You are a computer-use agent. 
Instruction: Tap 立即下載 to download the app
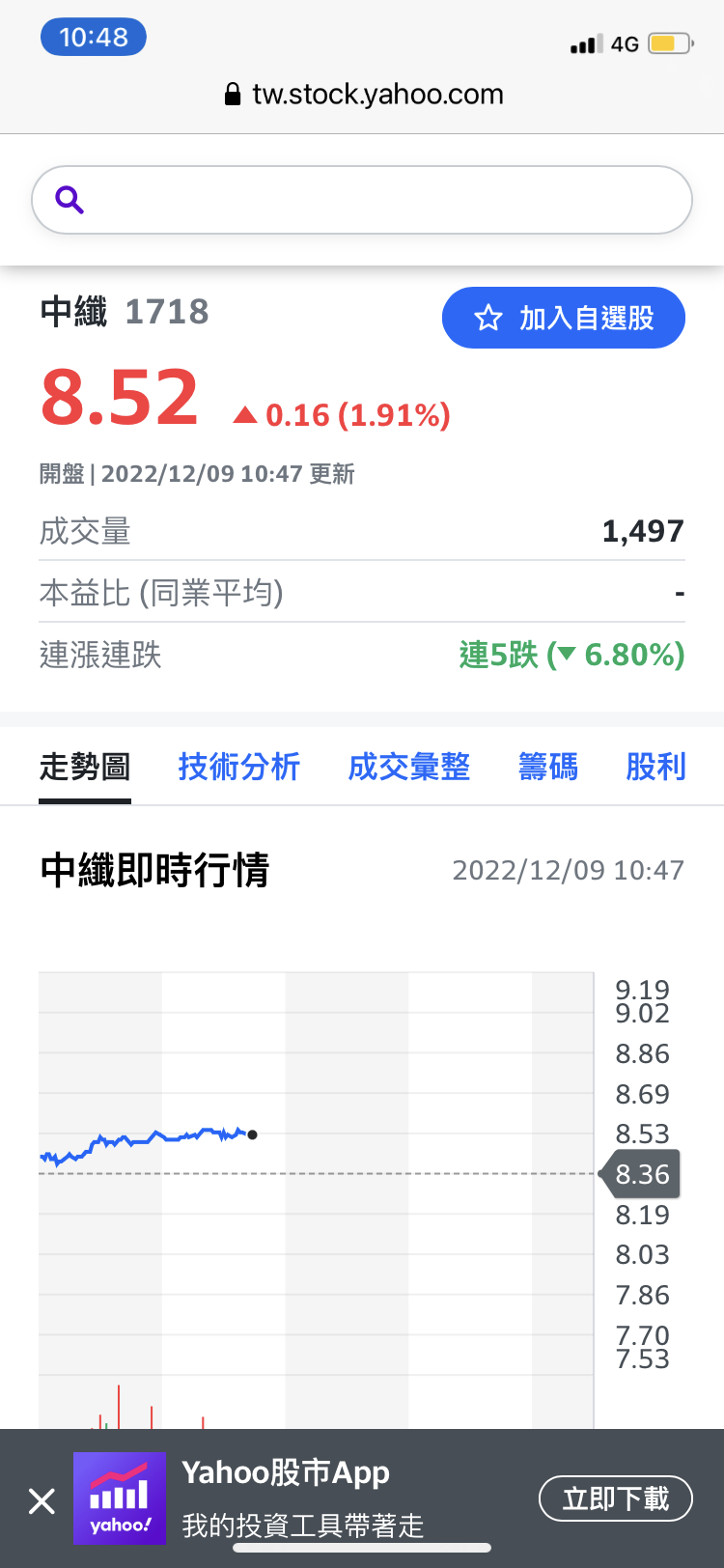click(616, 1498)
